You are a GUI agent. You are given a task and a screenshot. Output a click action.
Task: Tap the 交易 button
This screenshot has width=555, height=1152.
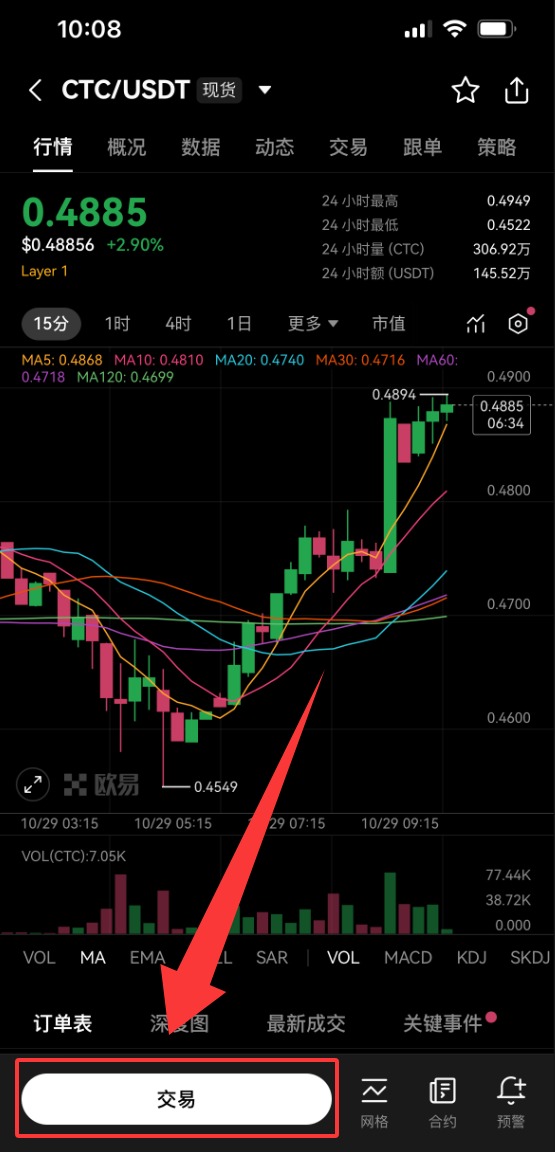[x=176, y=1099]
